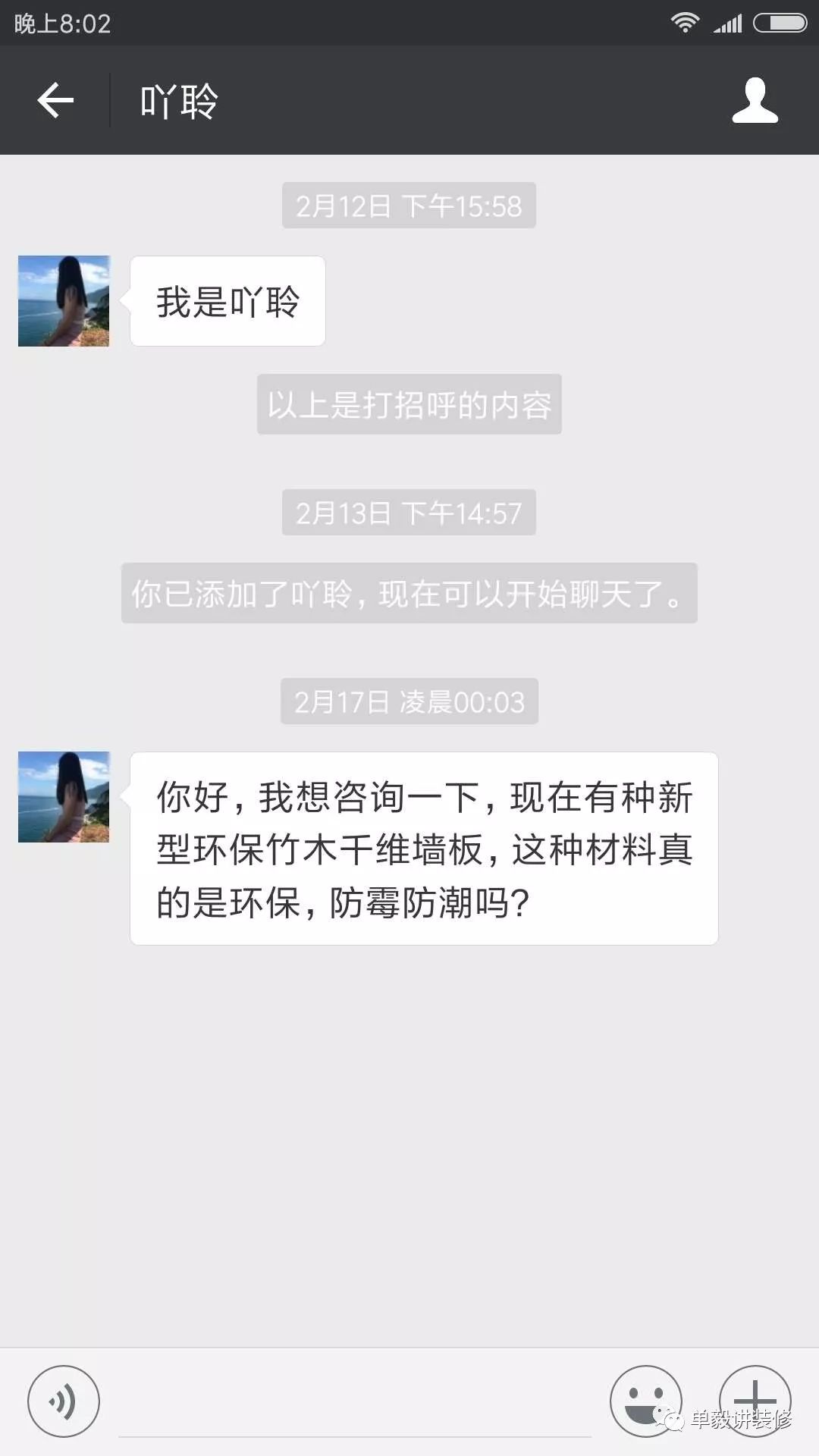Open avatar beside the 我是吖聆 message
The image size is (819, 1456).
pyautogui.click(x=64, y=301)
